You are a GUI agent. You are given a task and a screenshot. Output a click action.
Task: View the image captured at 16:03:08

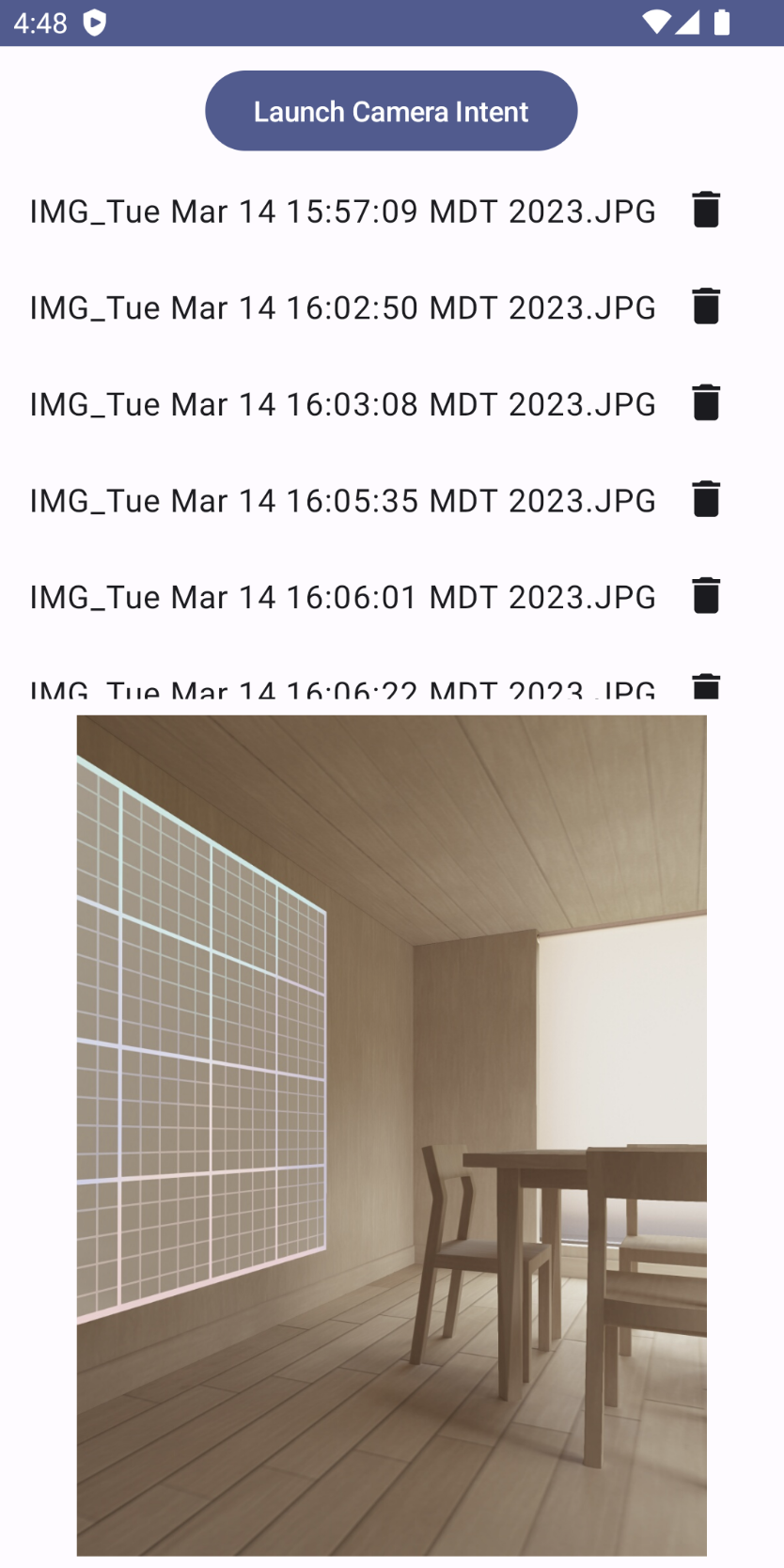[342, 404]
